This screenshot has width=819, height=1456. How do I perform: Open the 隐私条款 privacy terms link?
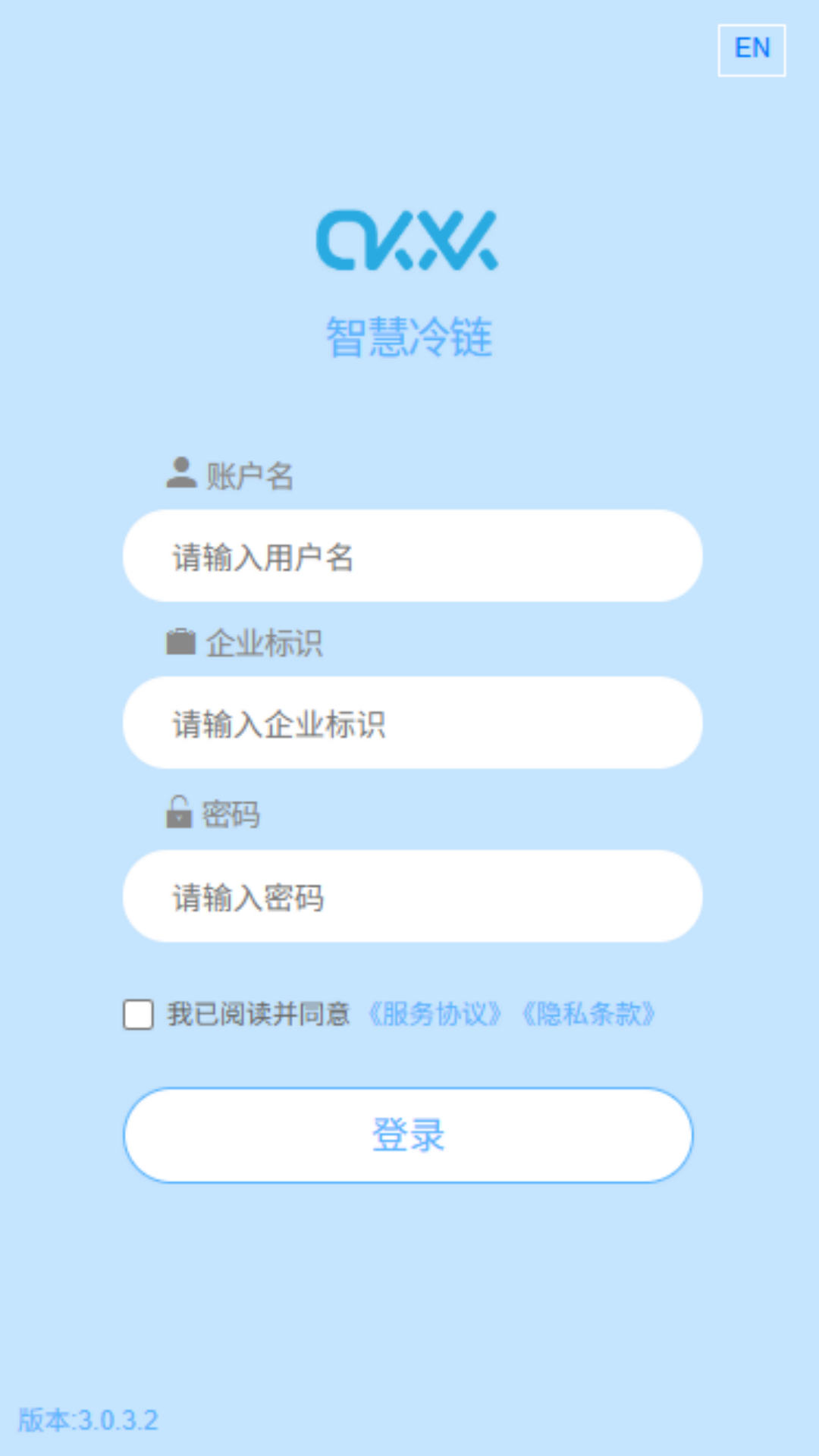click(588, 1014)
